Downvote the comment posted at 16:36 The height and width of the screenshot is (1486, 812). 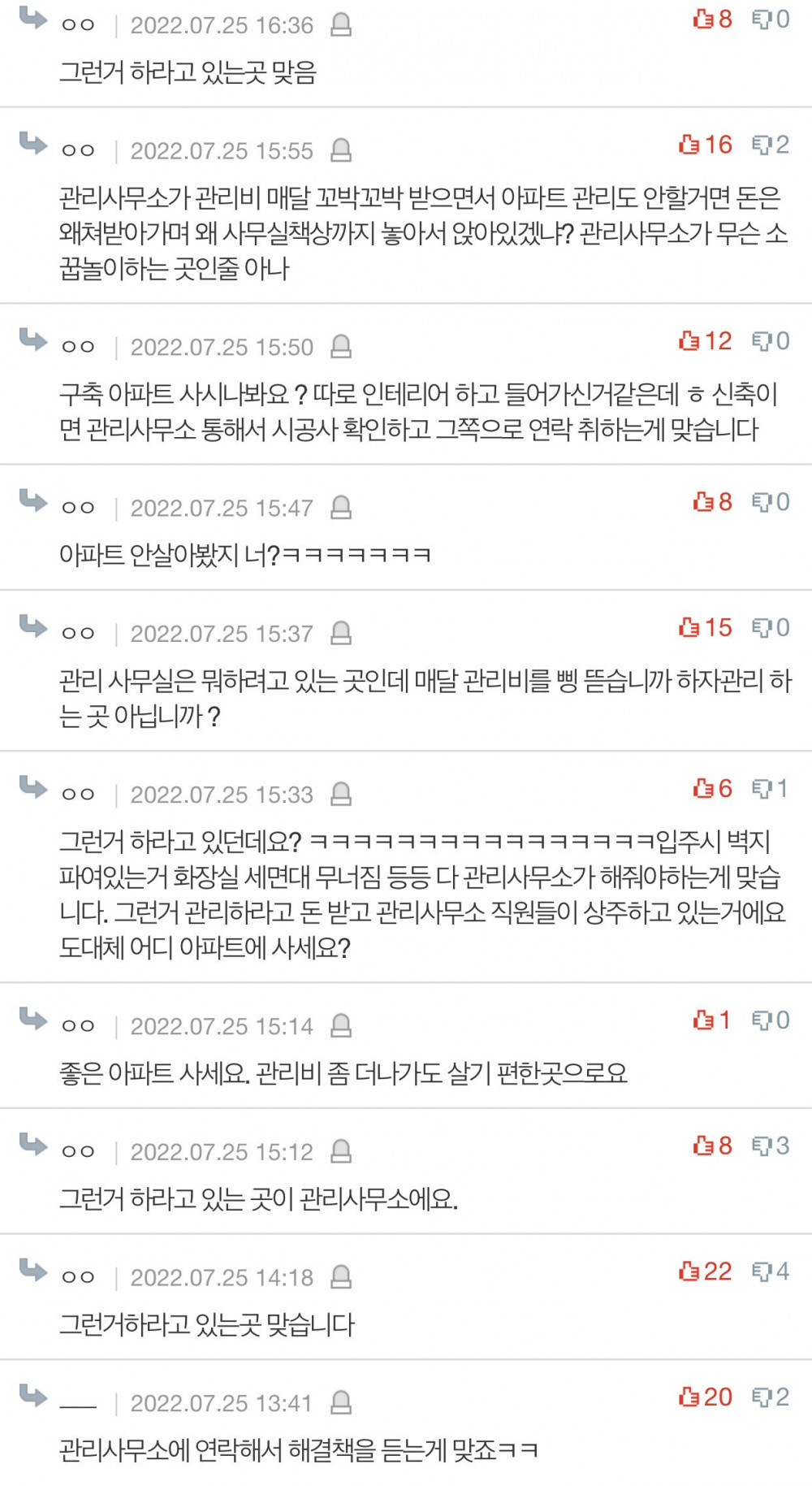761,19
